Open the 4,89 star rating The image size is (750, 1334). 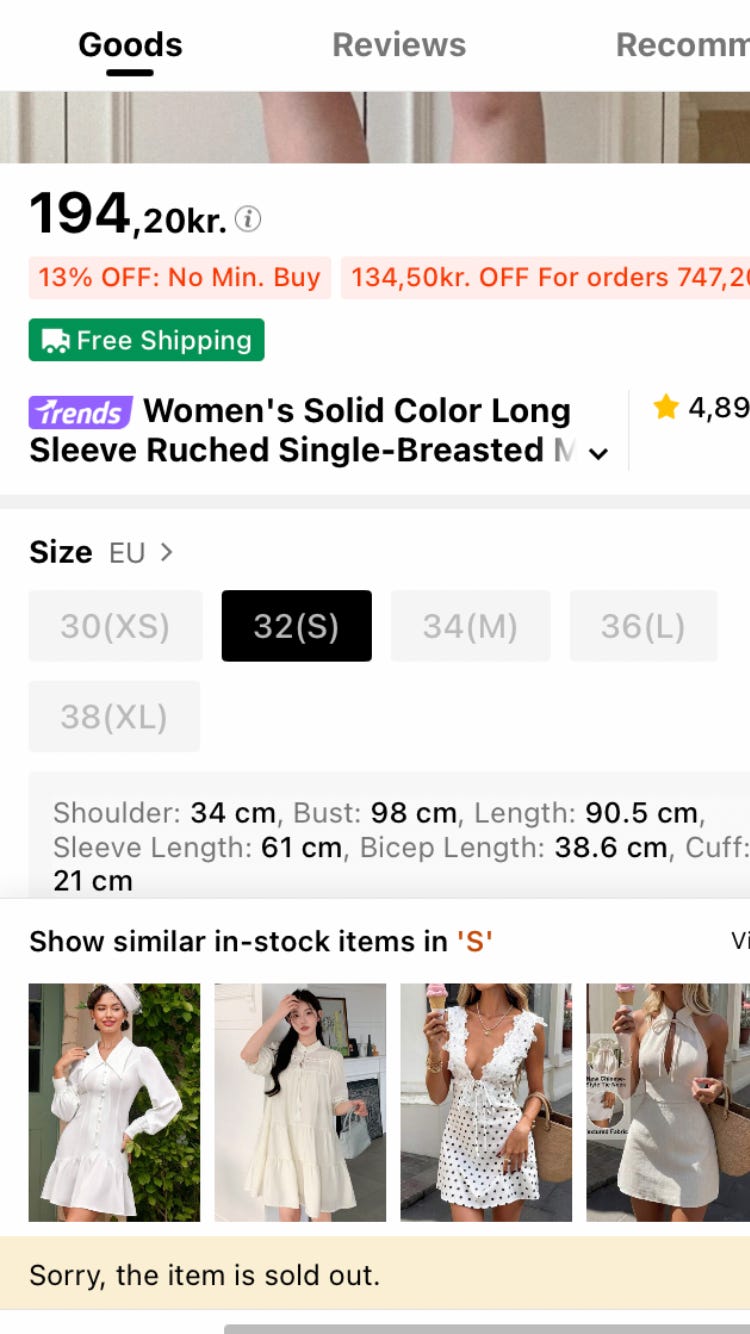700,407
